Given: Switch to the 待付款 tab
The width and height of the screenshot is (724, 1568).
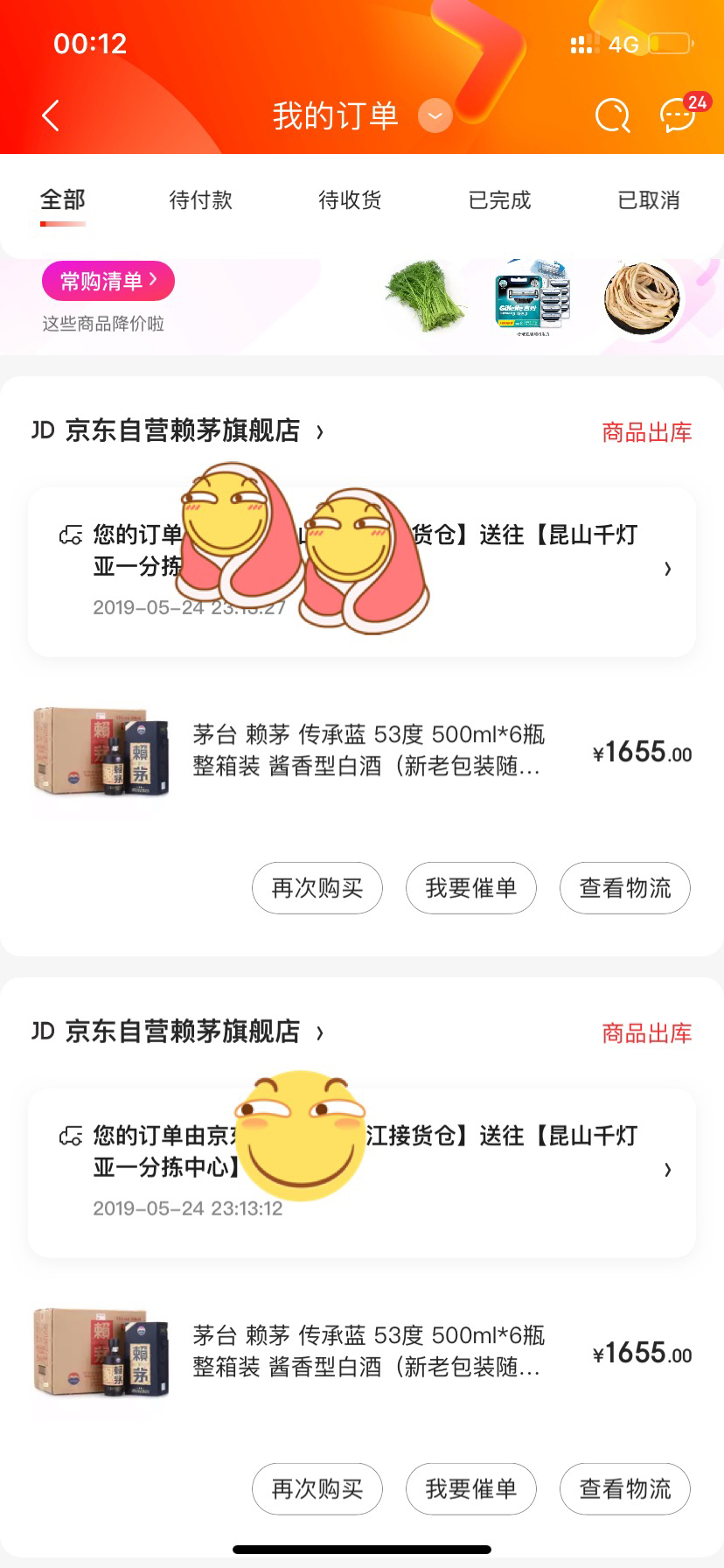Looking at the screenshot, I should (200, 200).
